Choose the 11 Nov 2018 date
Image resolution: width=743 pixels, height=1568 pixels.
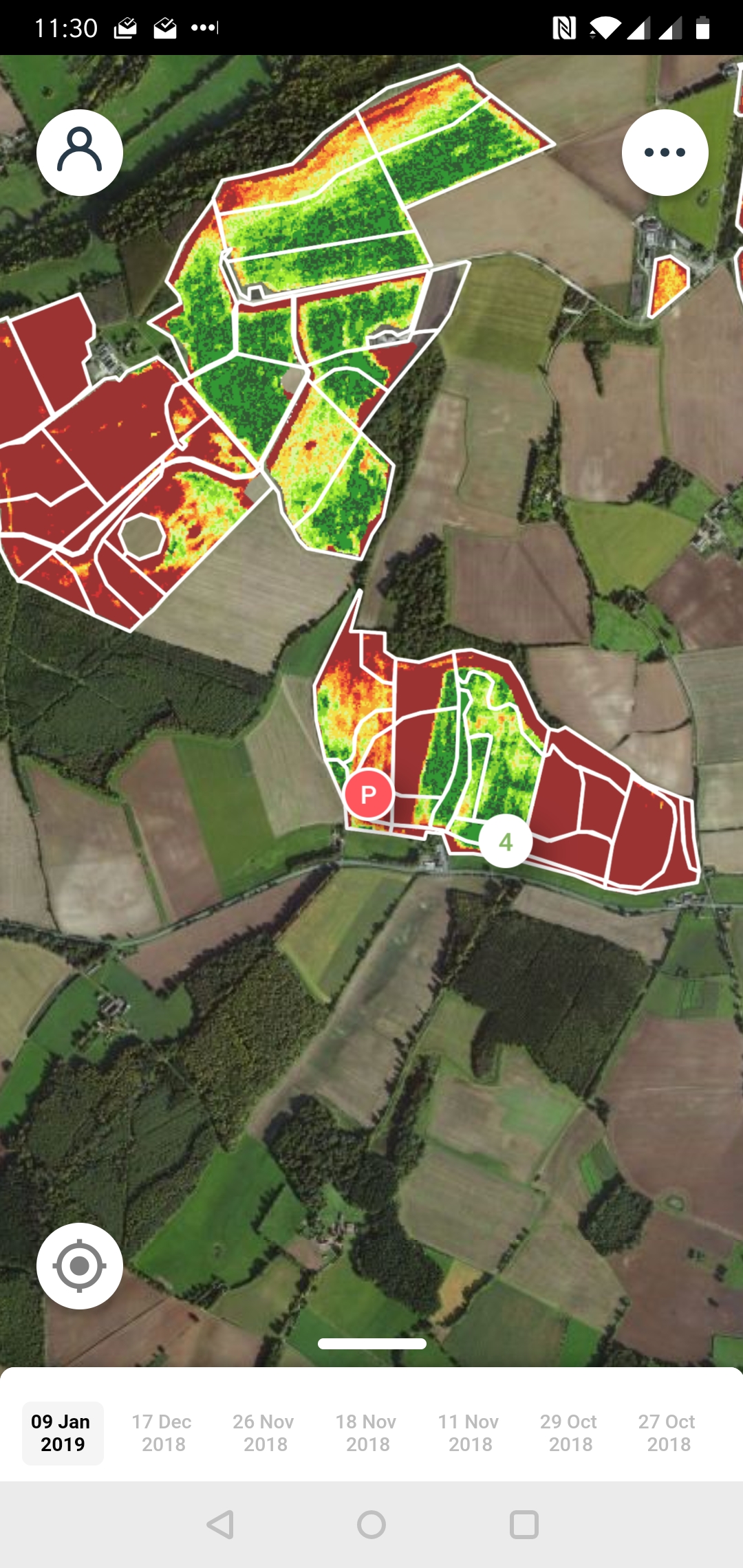click(x=469, y=1433)
